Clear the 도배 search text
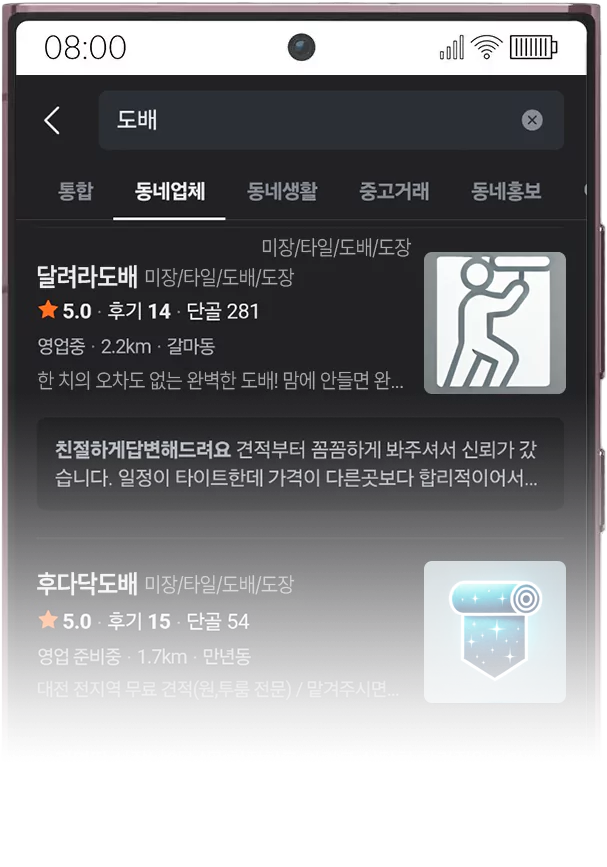607x867 pixels. coord(532,121)
